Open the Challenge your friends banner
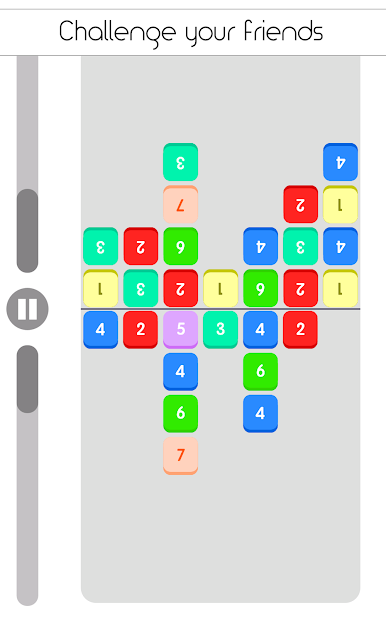 coord(193,32)
